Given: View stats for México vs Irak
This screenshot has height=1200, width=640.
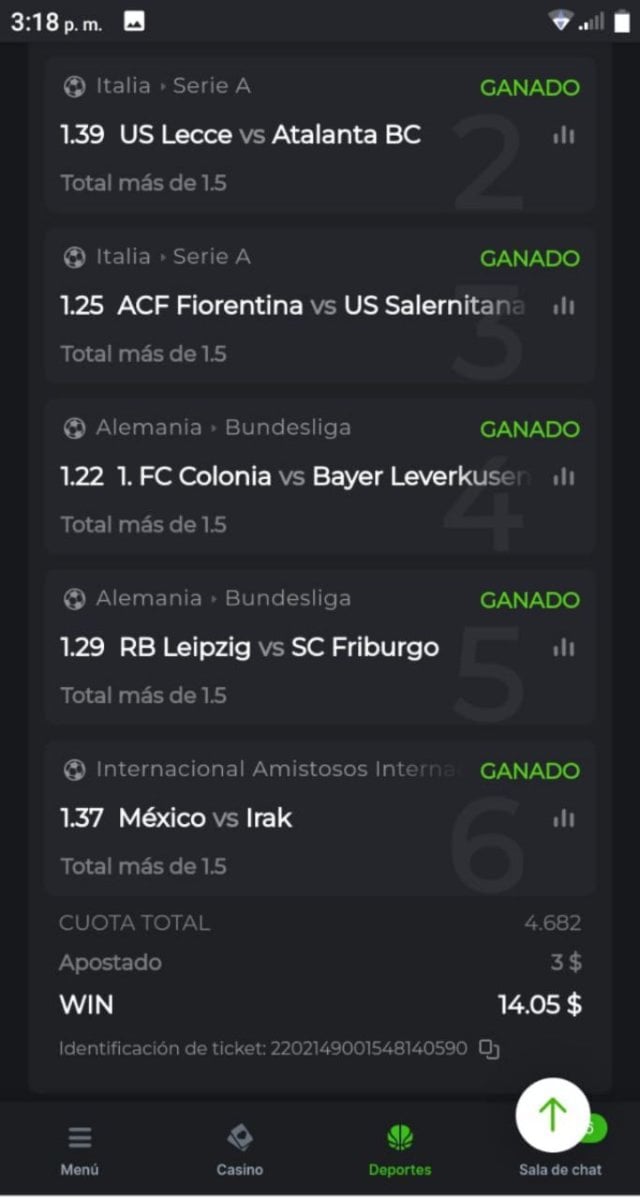Looking at the screenshot, I should (564, 819).
